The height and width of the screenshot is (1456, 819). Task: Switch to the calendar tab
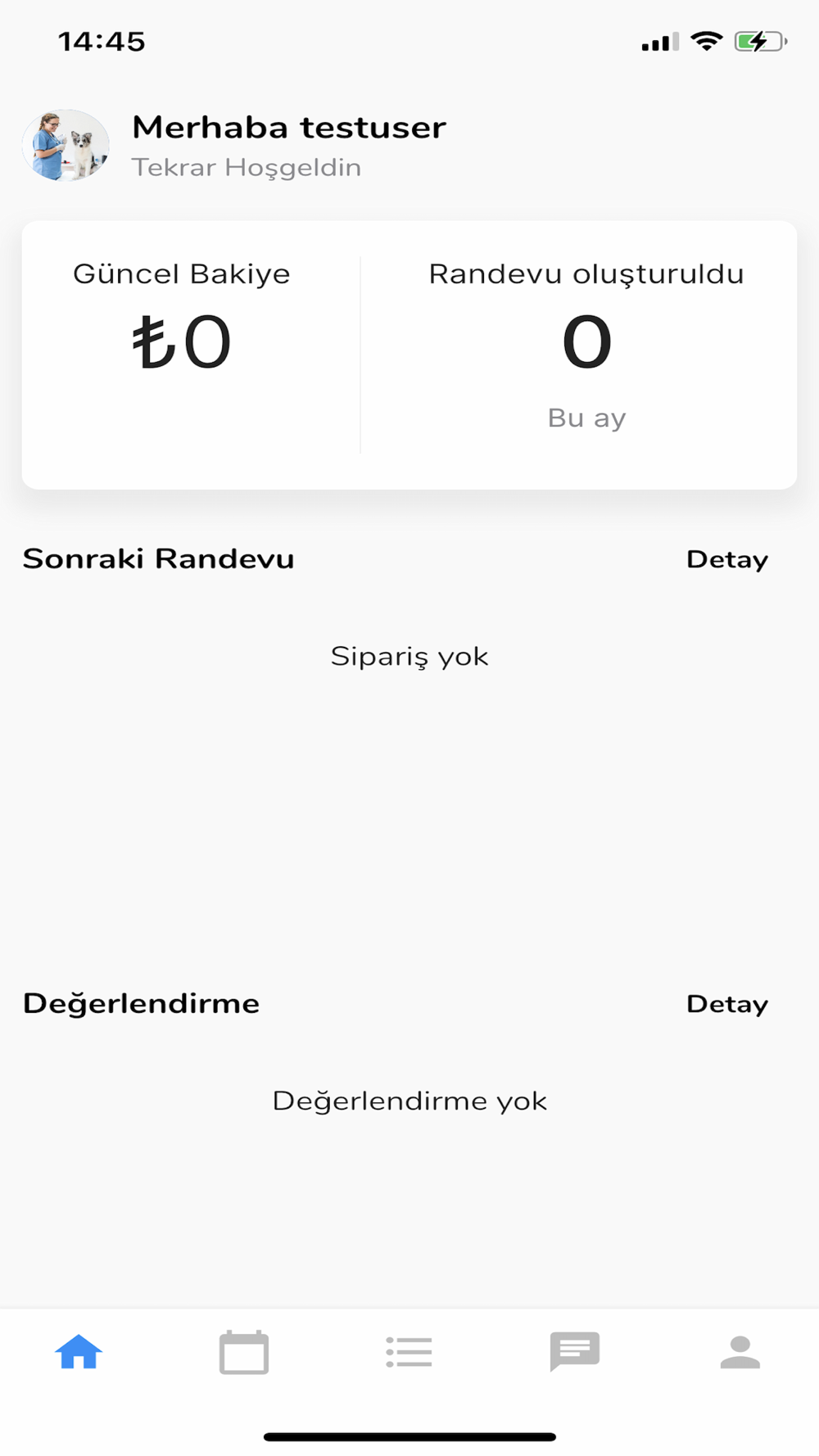point(244,1352)
